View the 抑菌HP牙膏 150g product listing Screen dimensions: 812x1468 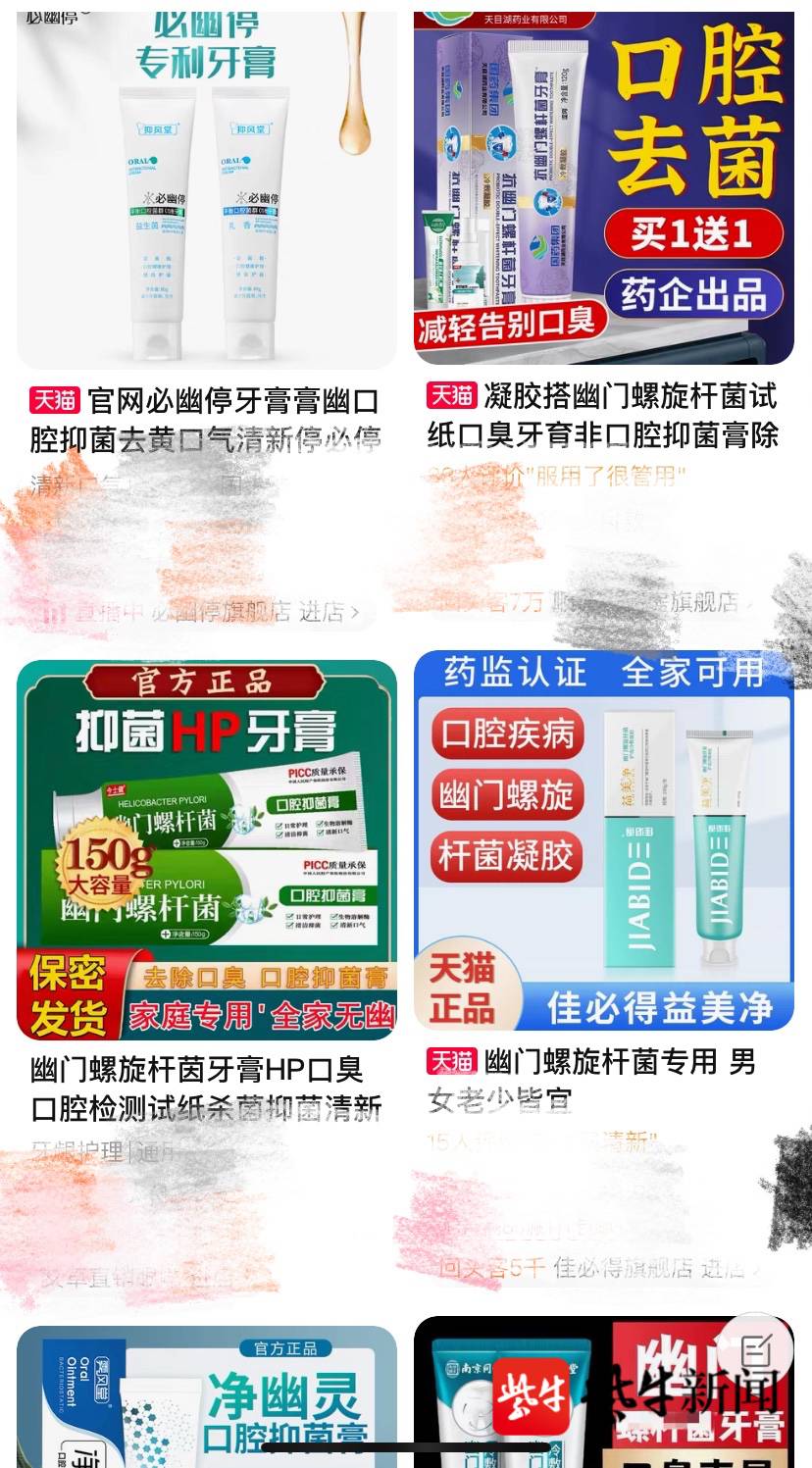[x=207, y=849]
